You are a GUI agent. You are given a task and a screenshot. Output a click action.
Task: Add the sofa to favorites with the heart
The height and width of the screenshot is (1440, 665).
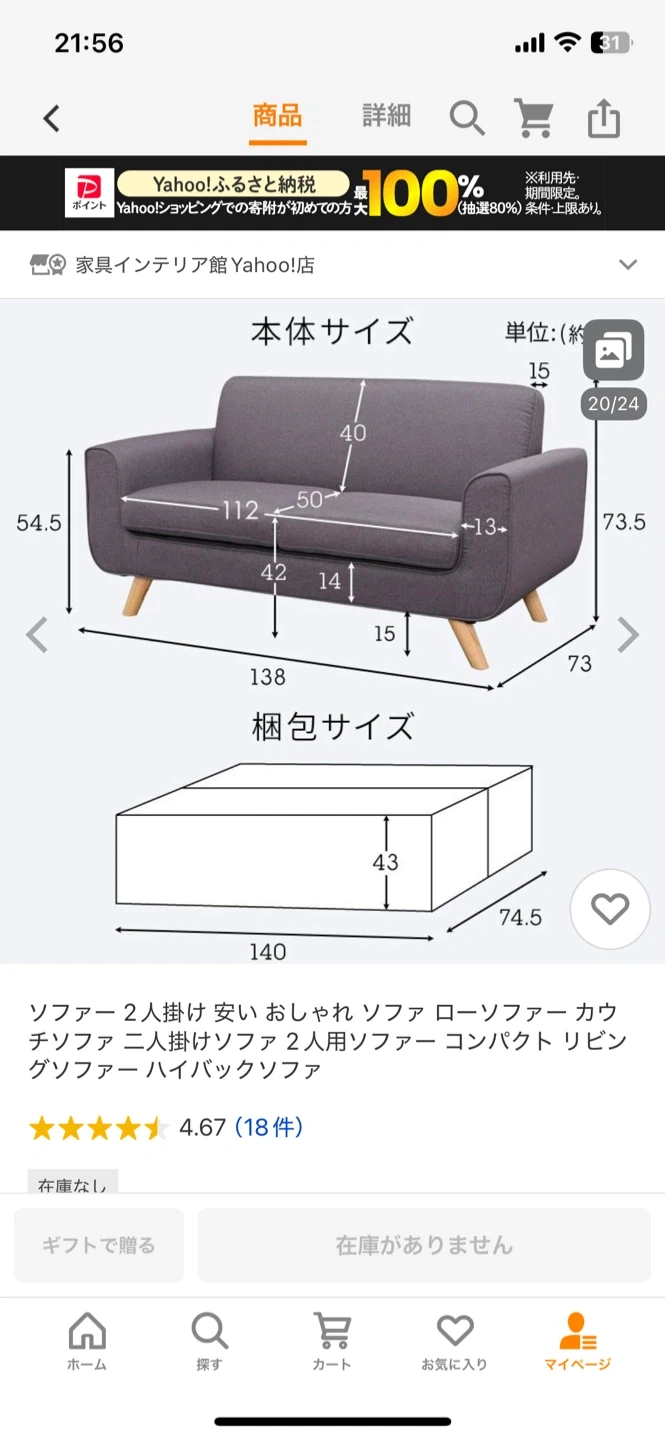(x=609, y=909)
